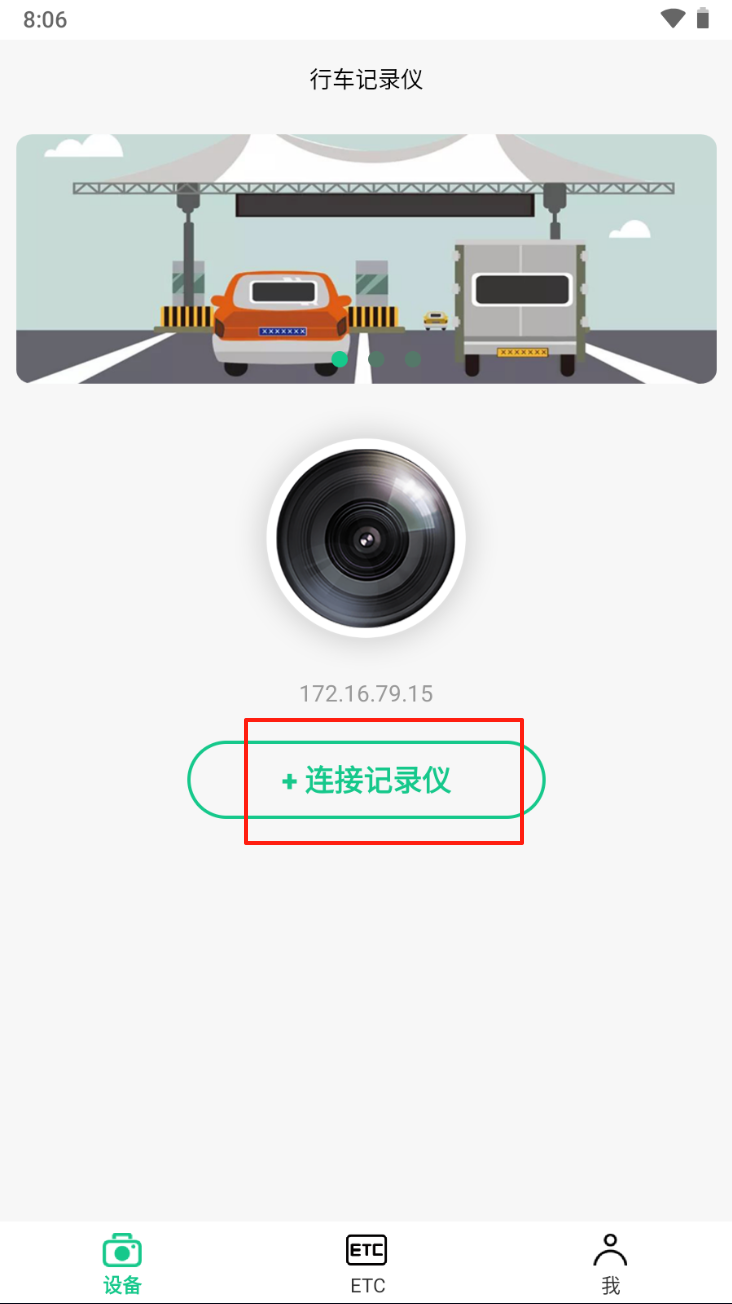Open the 我 profile tab
This screenshot has height=1304, width=732.
tap(610, 1263)
